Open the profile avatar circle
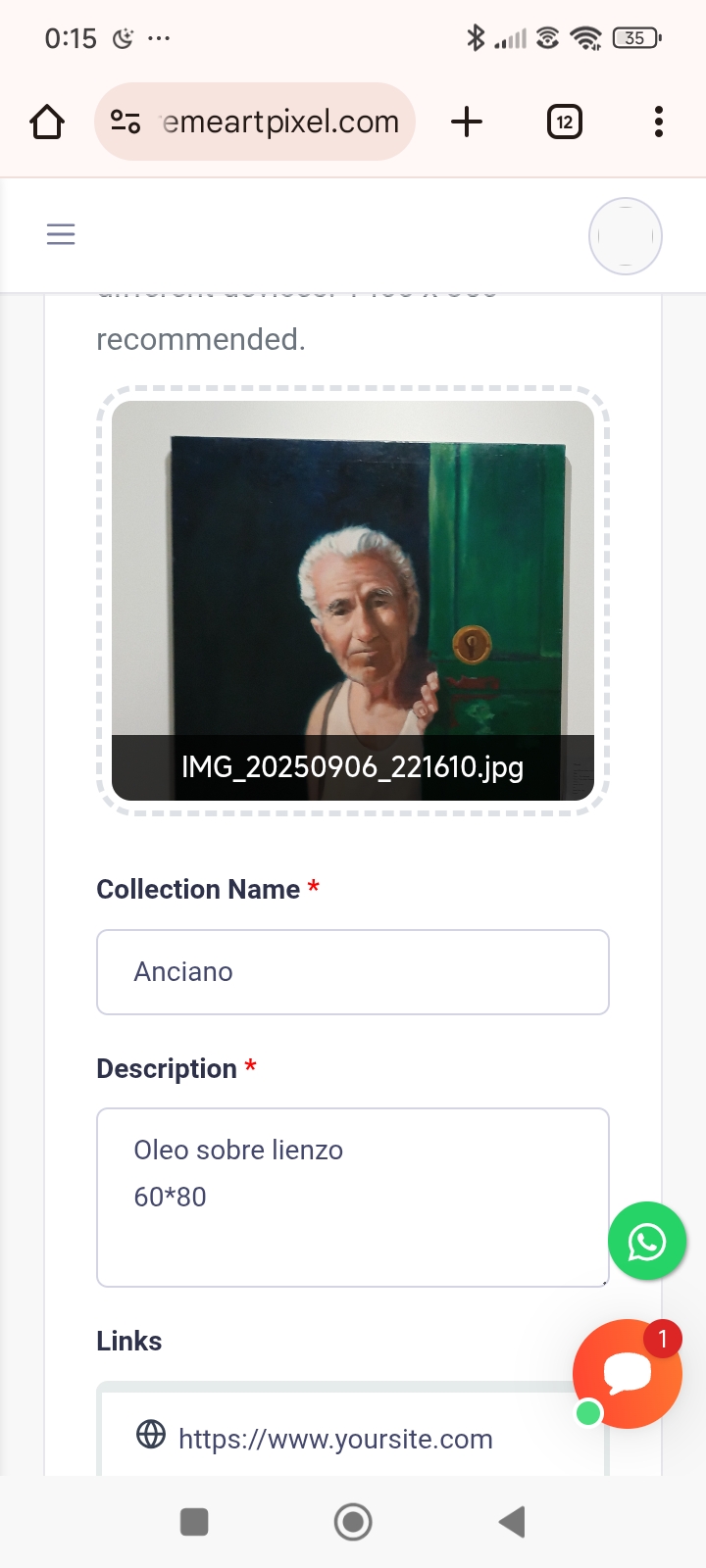 pyautogui.click(x=625, y=236)
